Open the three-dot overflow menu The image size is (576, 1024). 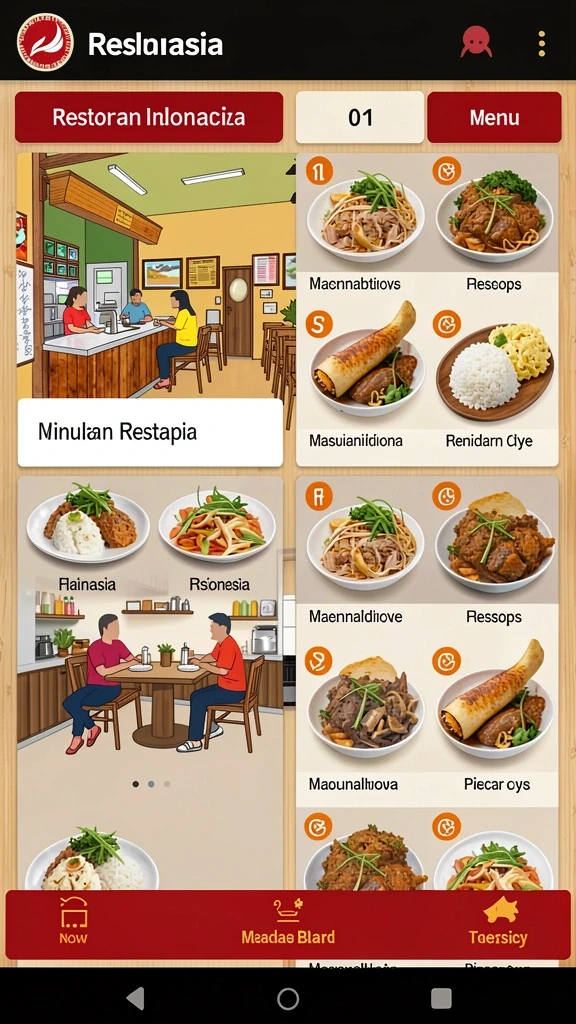(x=541, y=44)
